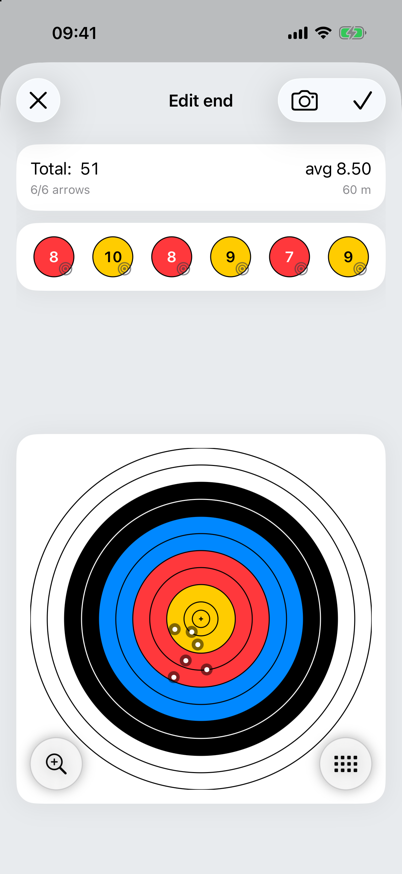The image size is (402, 874).
Task: Zoom in on the target face
Action: pos(56,764)
